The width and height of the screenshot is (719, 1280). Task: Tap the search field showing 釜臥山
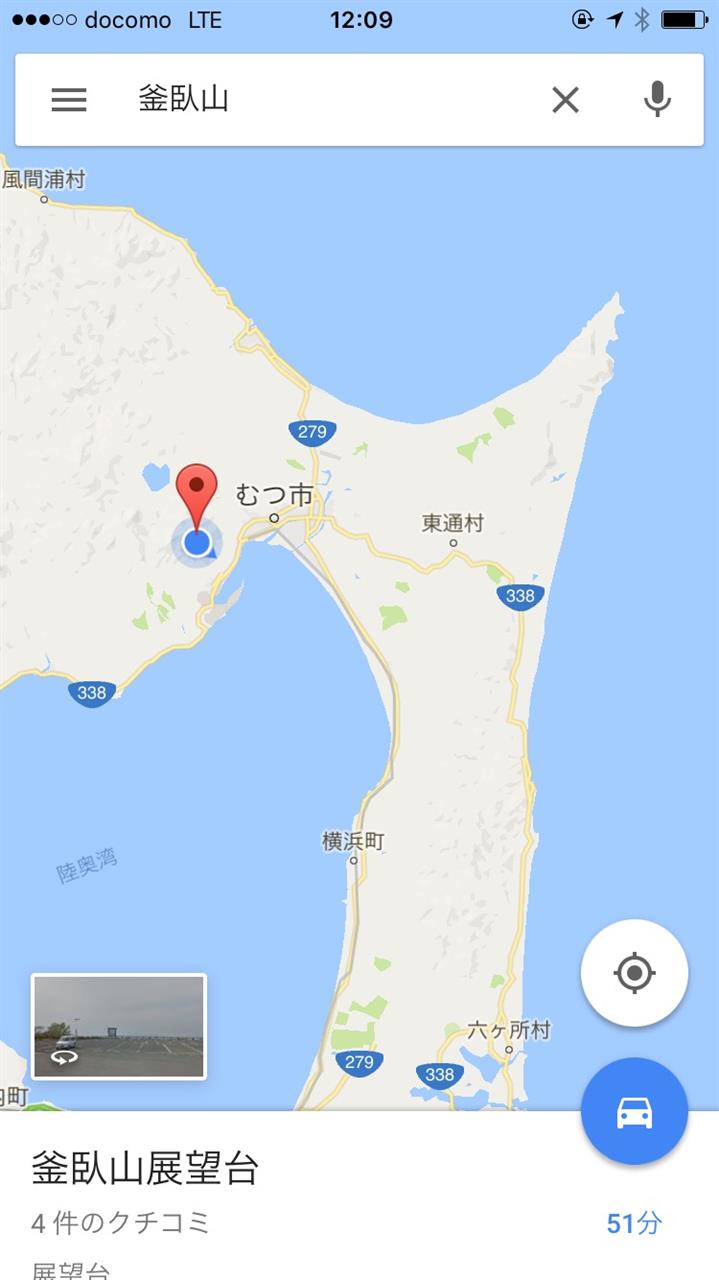pos(330,99)
